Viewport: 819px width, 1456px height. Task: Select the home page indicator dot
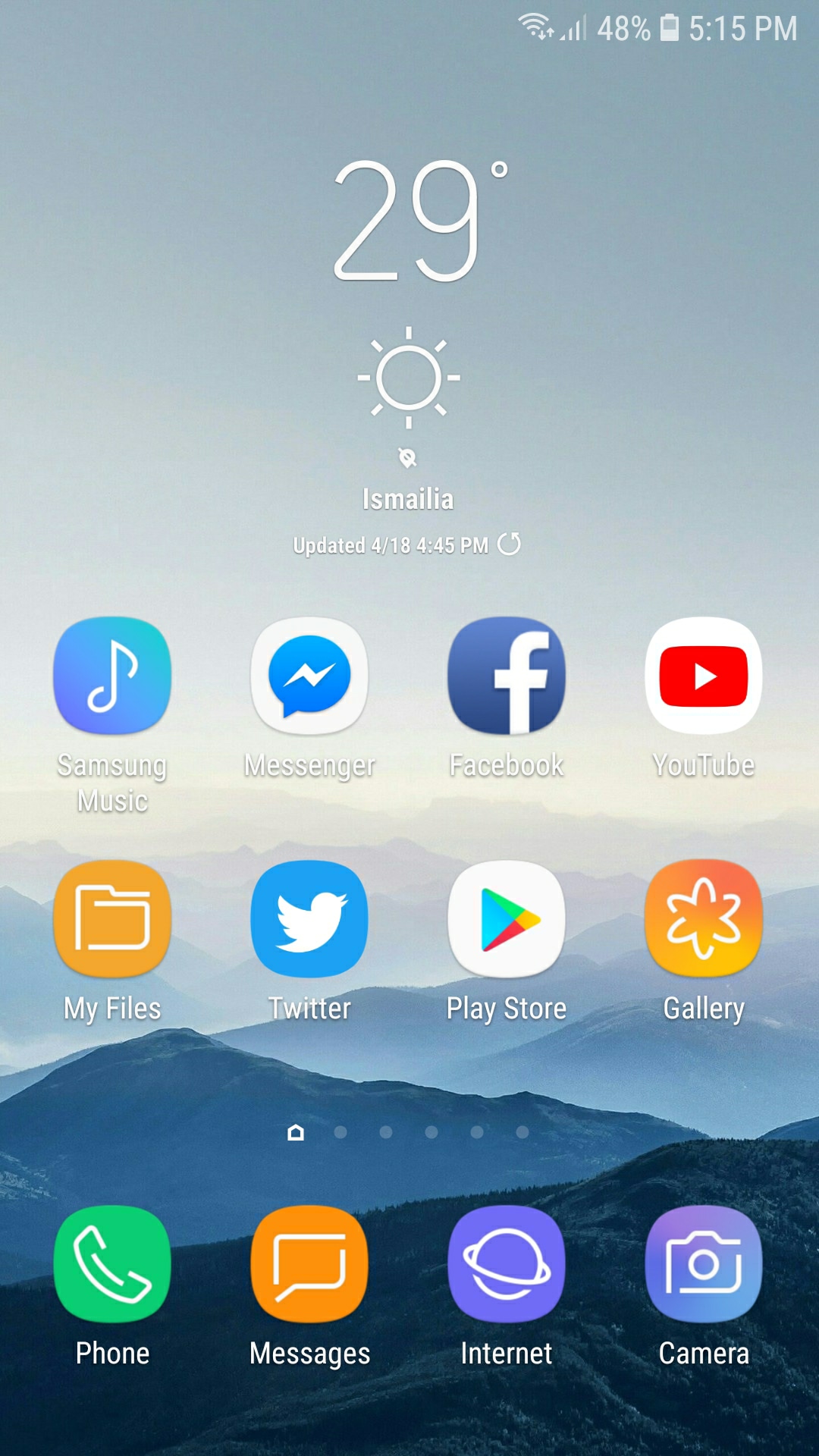click(x=295, y=1132)
